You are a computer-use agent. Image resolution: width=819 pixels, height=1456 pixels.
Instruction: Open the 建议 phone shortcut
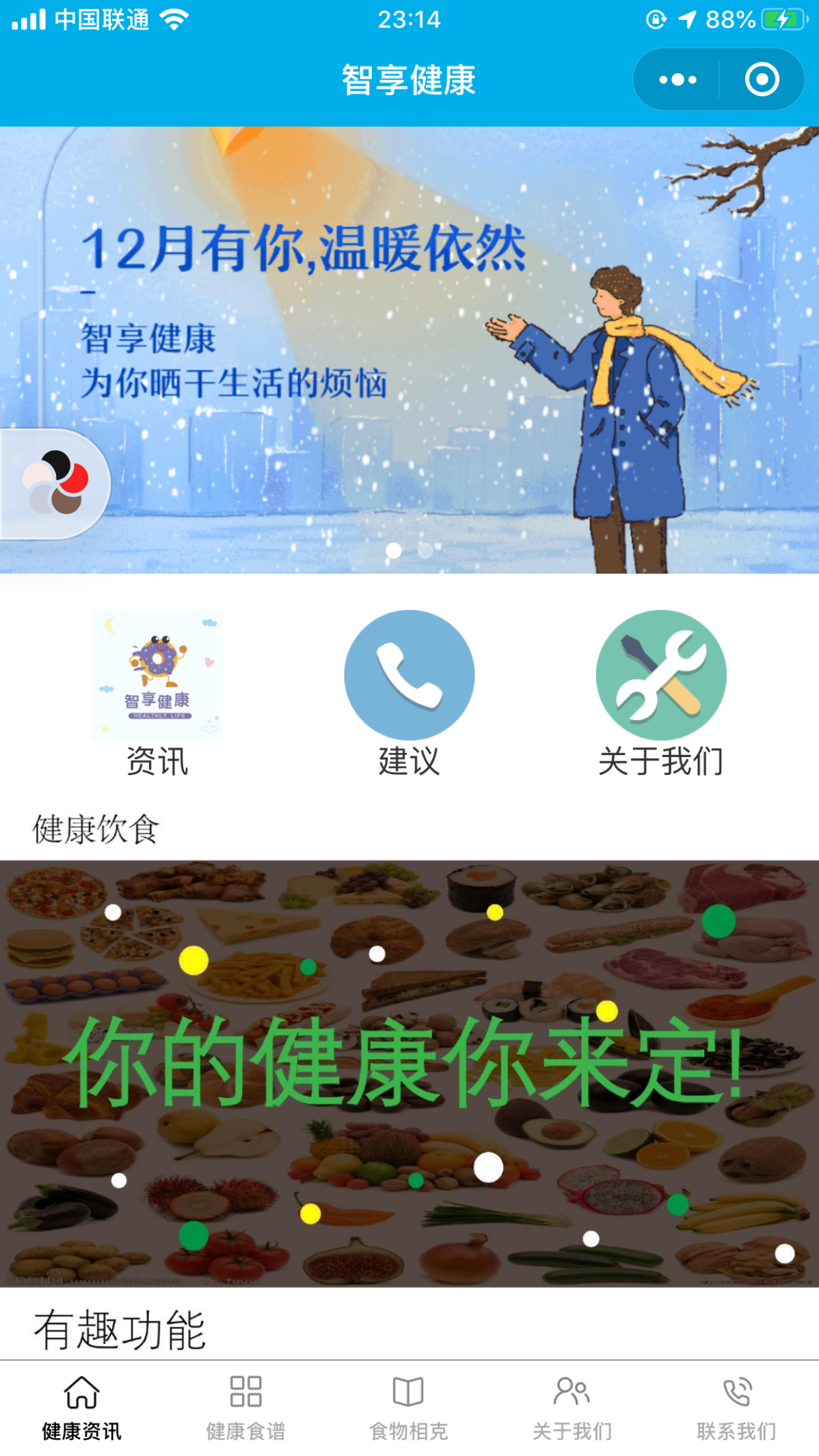coord(409,693)
